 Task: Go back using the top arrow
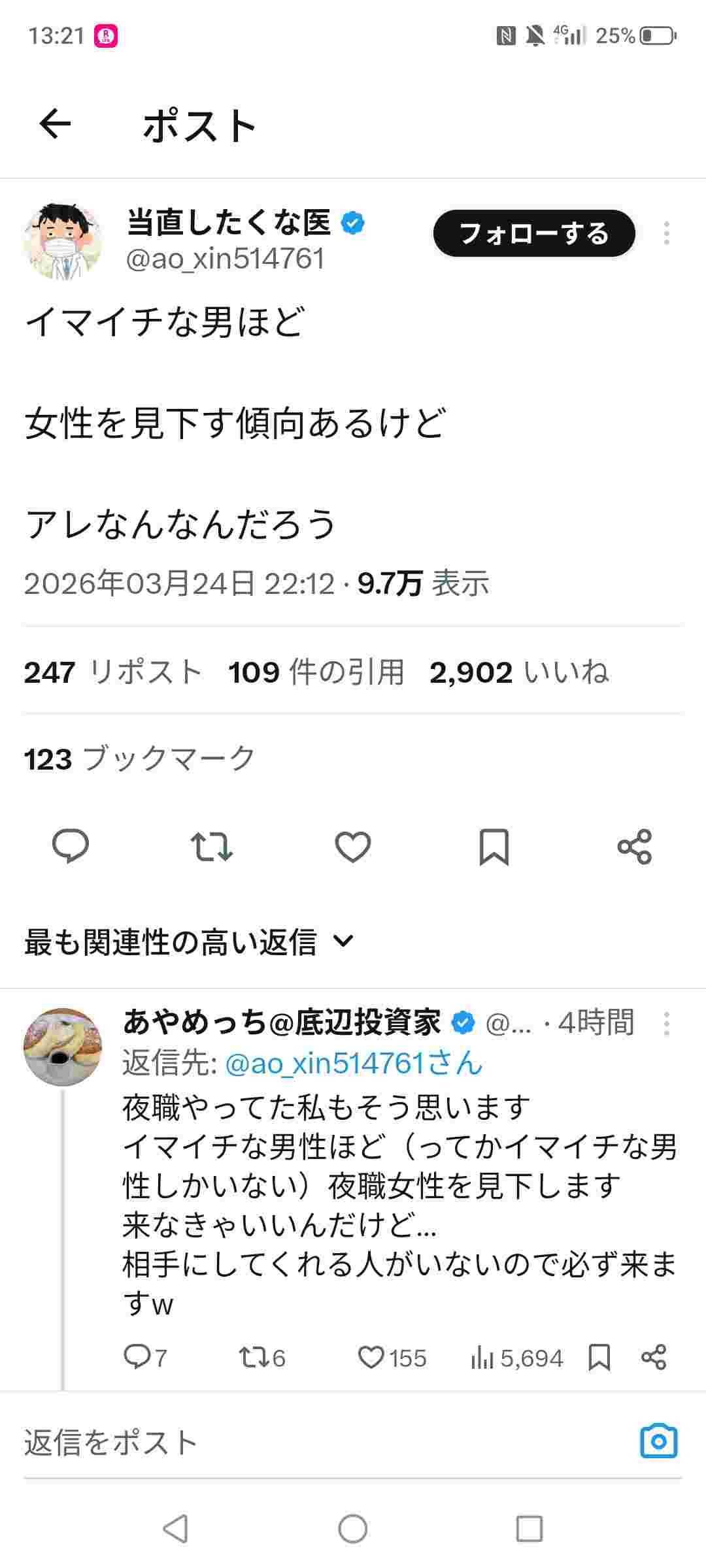[x=55, y=124]
